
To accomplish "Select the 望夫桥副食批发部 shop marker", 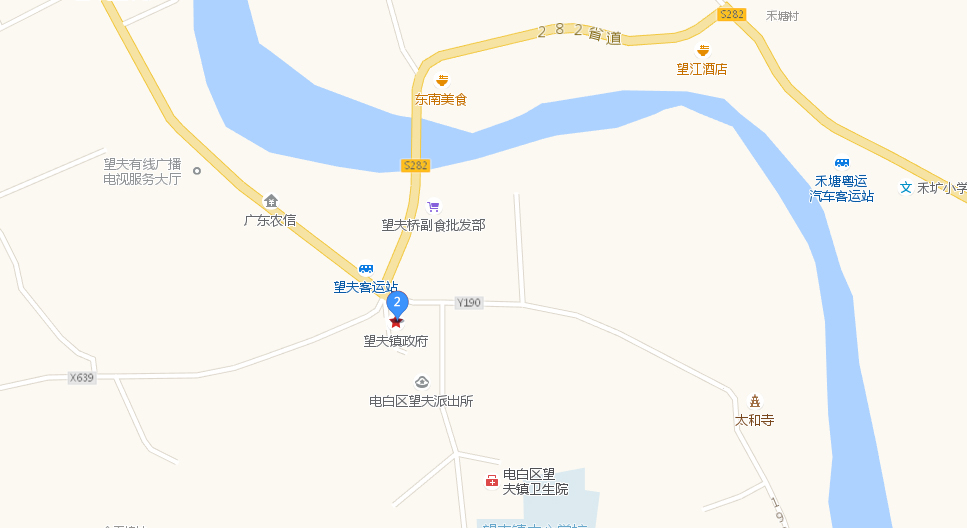I will (433, 206).
